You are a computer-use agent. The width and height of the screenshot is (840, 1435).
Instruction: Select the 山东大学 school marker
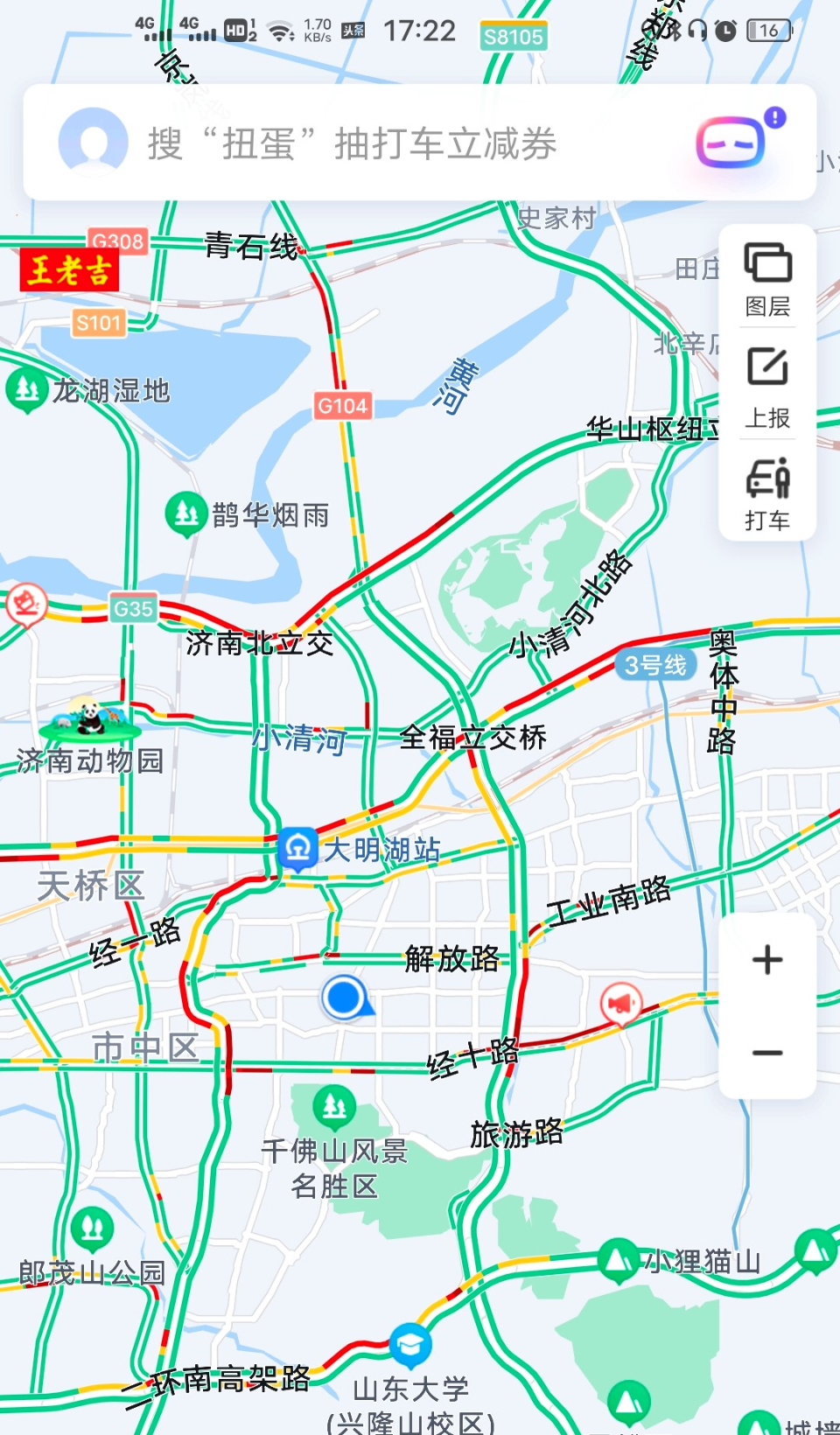[x=409, y=1345]
